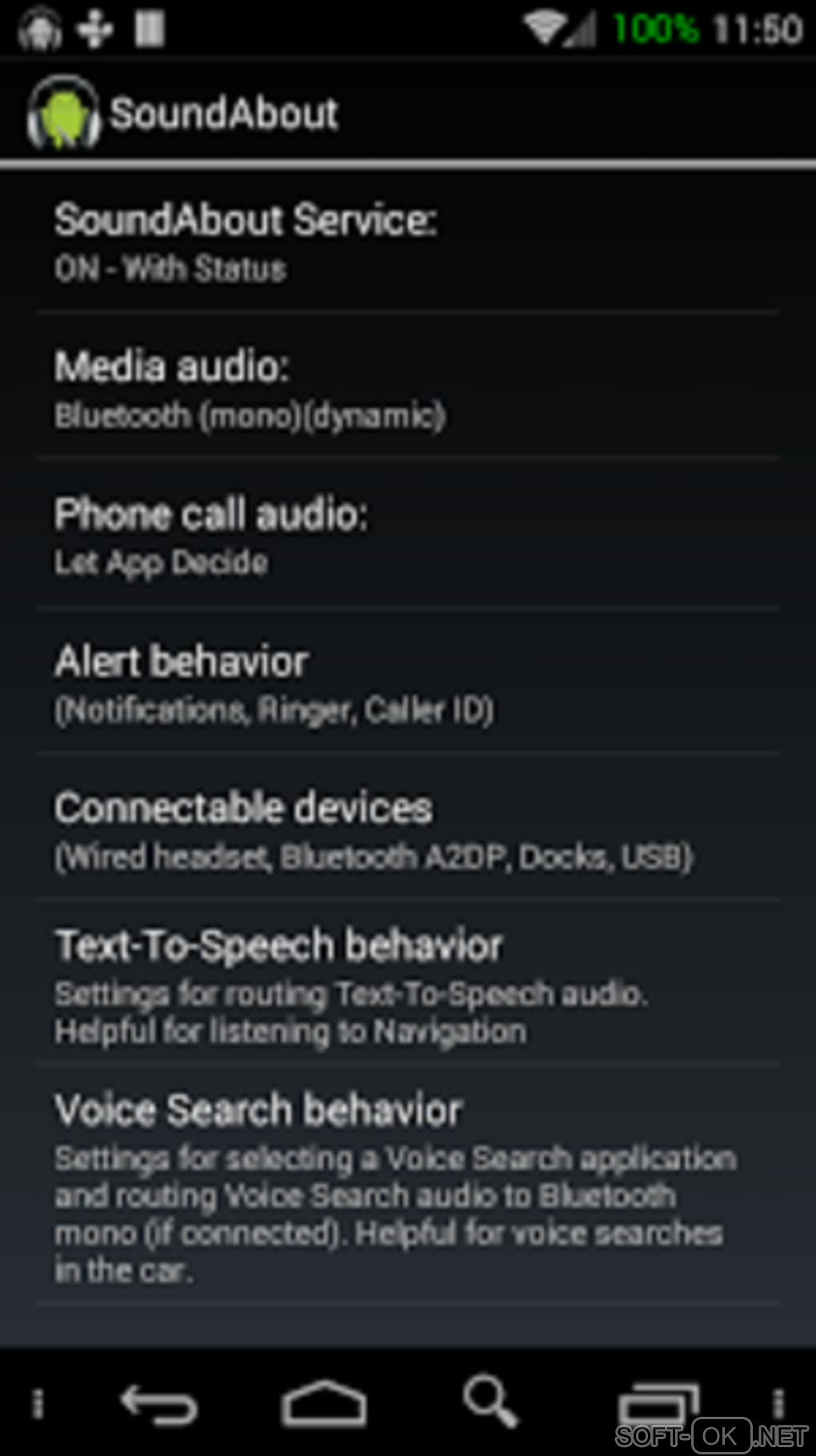Show recent apps
816x1456 pixels.
[x=658, y=1403]
